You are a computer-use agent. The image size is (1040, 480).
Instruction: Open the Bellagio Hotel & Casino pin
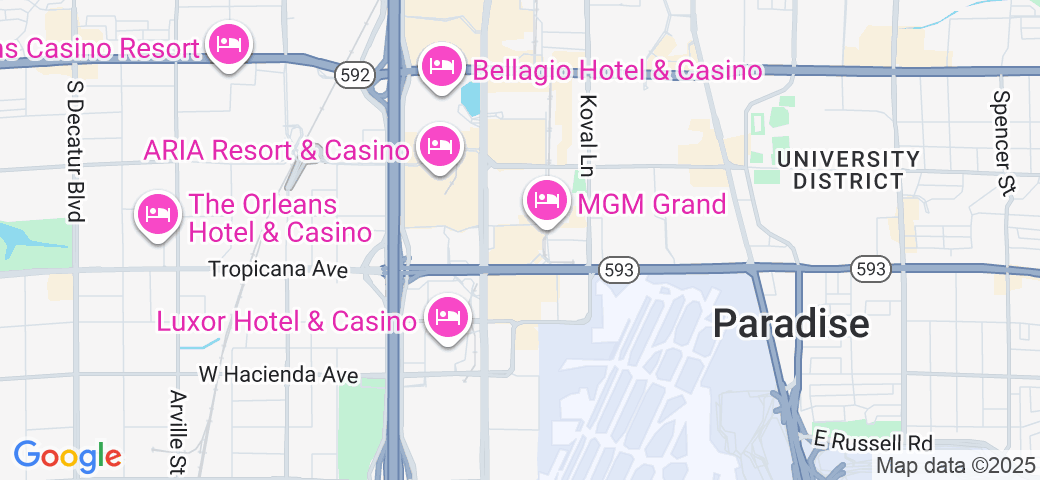click(x=441, y=67)
